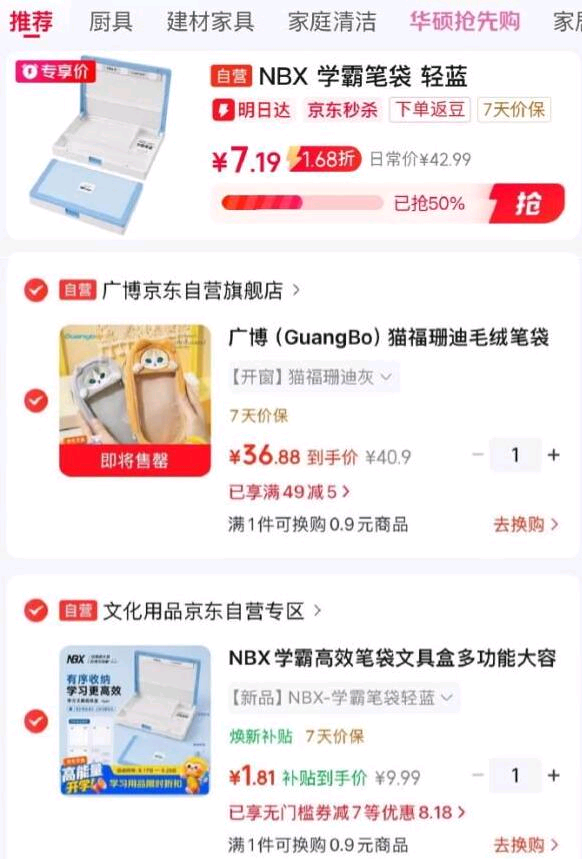Uncheck the 广博京东自营旗舰店 store checkbox

click(36, 290)
